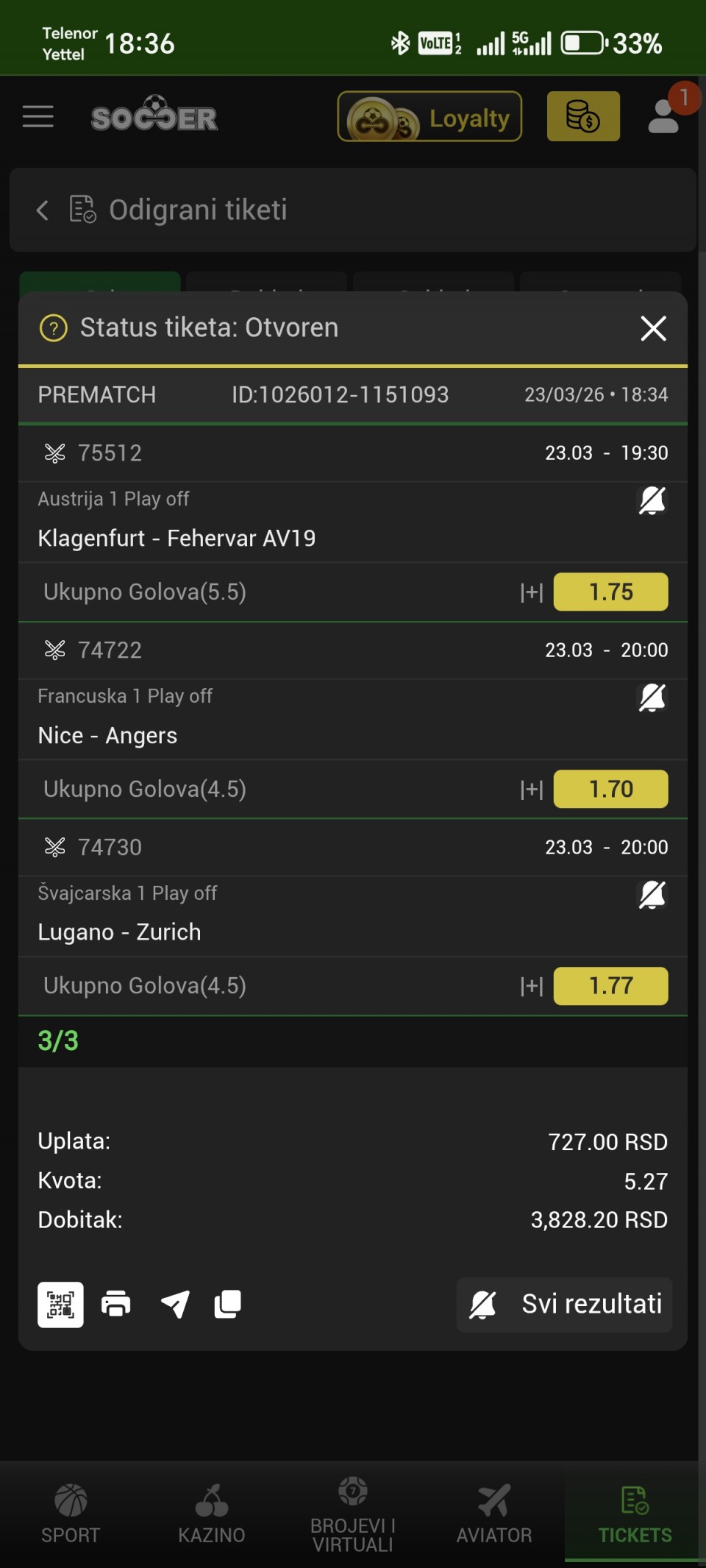Show the ticket QR code

coord(60,1305)
